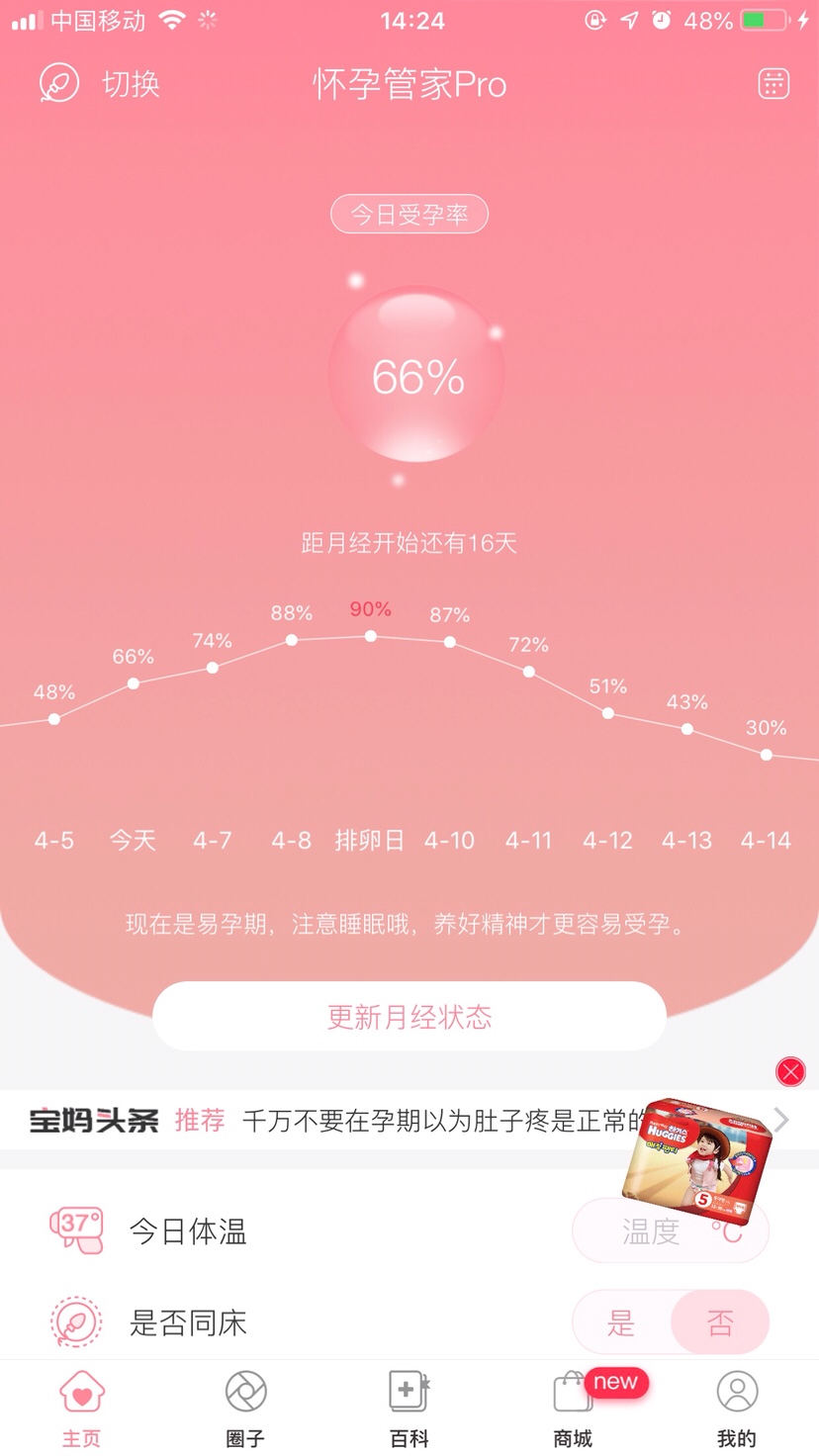This screenshot has height=1456, width=819.
Task: Select 是 for 是否同床
Action: click(621, 1322)
